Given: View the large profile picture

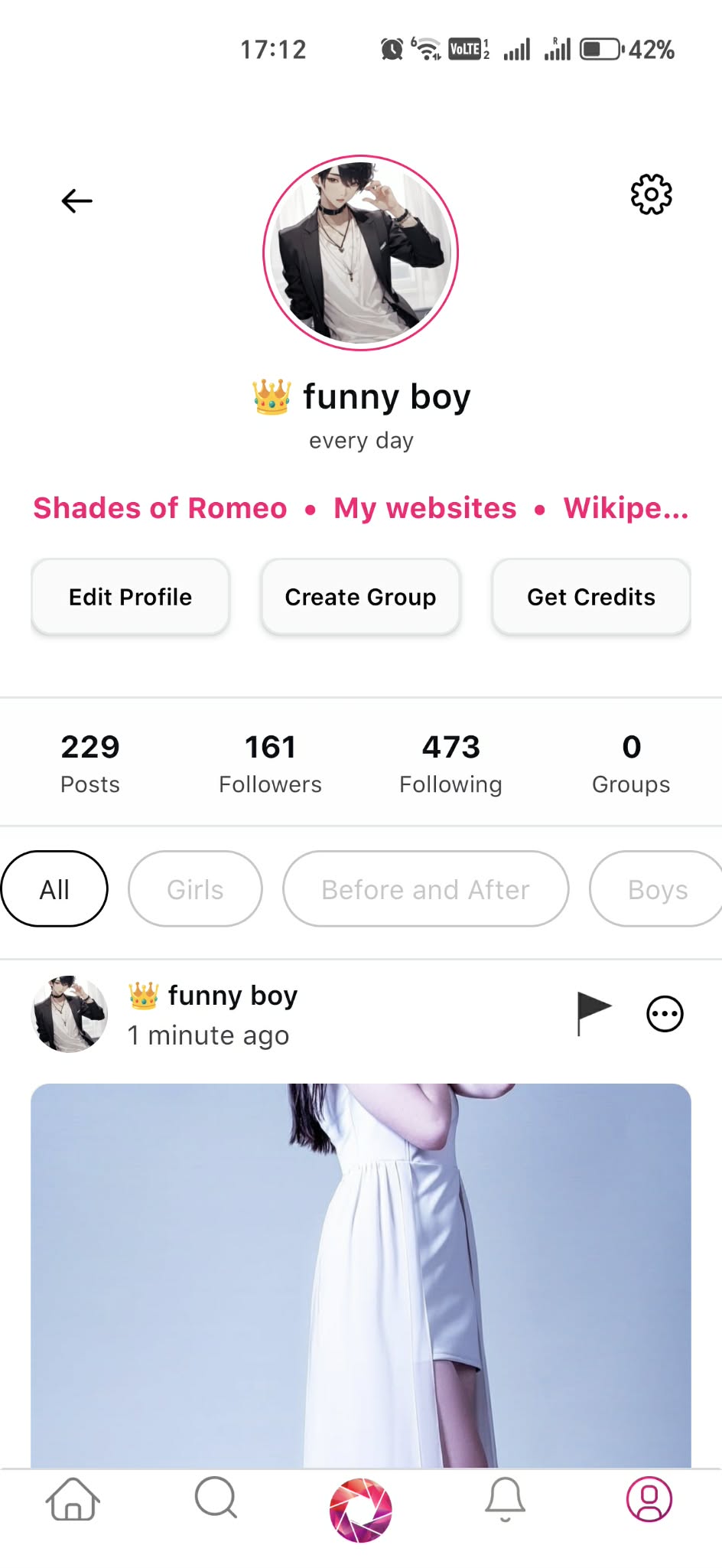Looking at the screenshot, I should 360,253.
